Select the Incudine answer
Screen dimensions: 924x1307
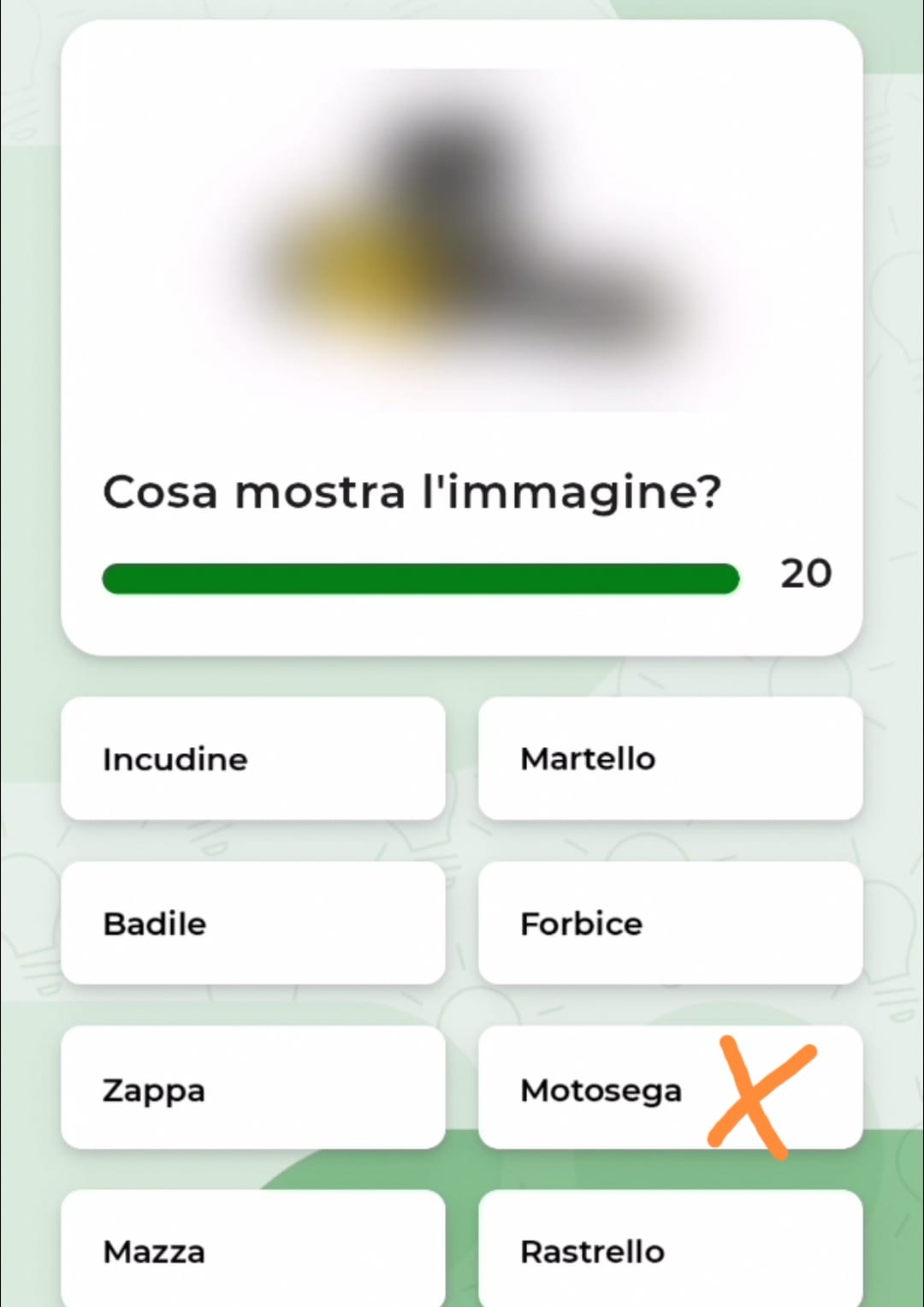tap(252, 758)
